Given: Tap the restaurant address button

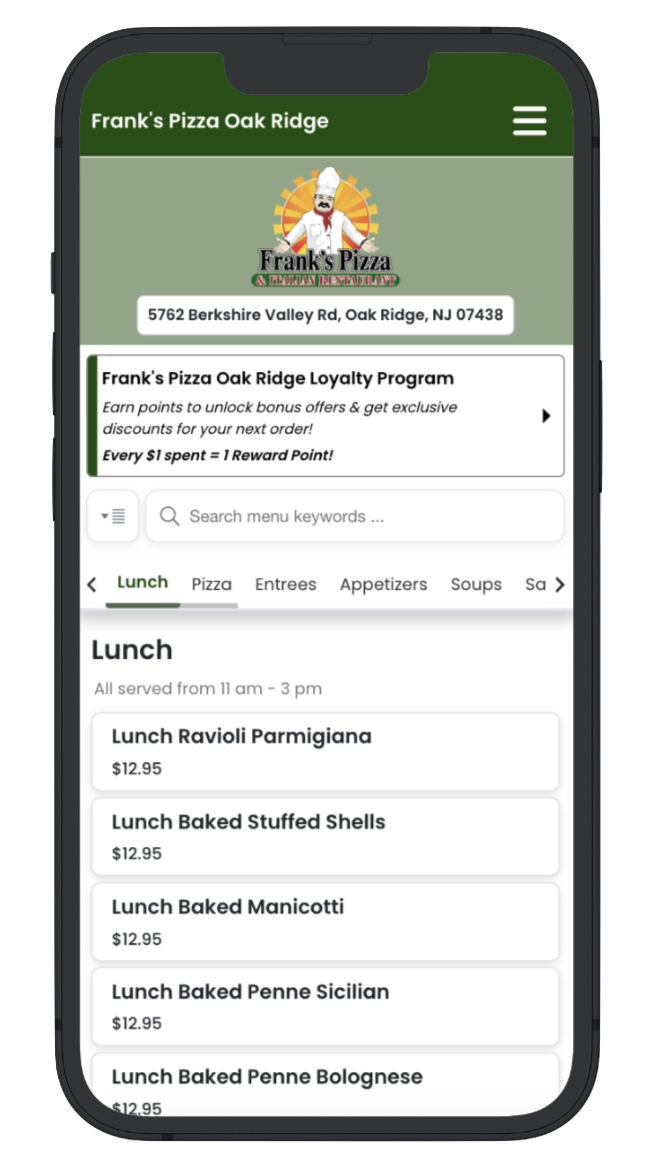Looking at the screenshot, I should coord(325,315).
